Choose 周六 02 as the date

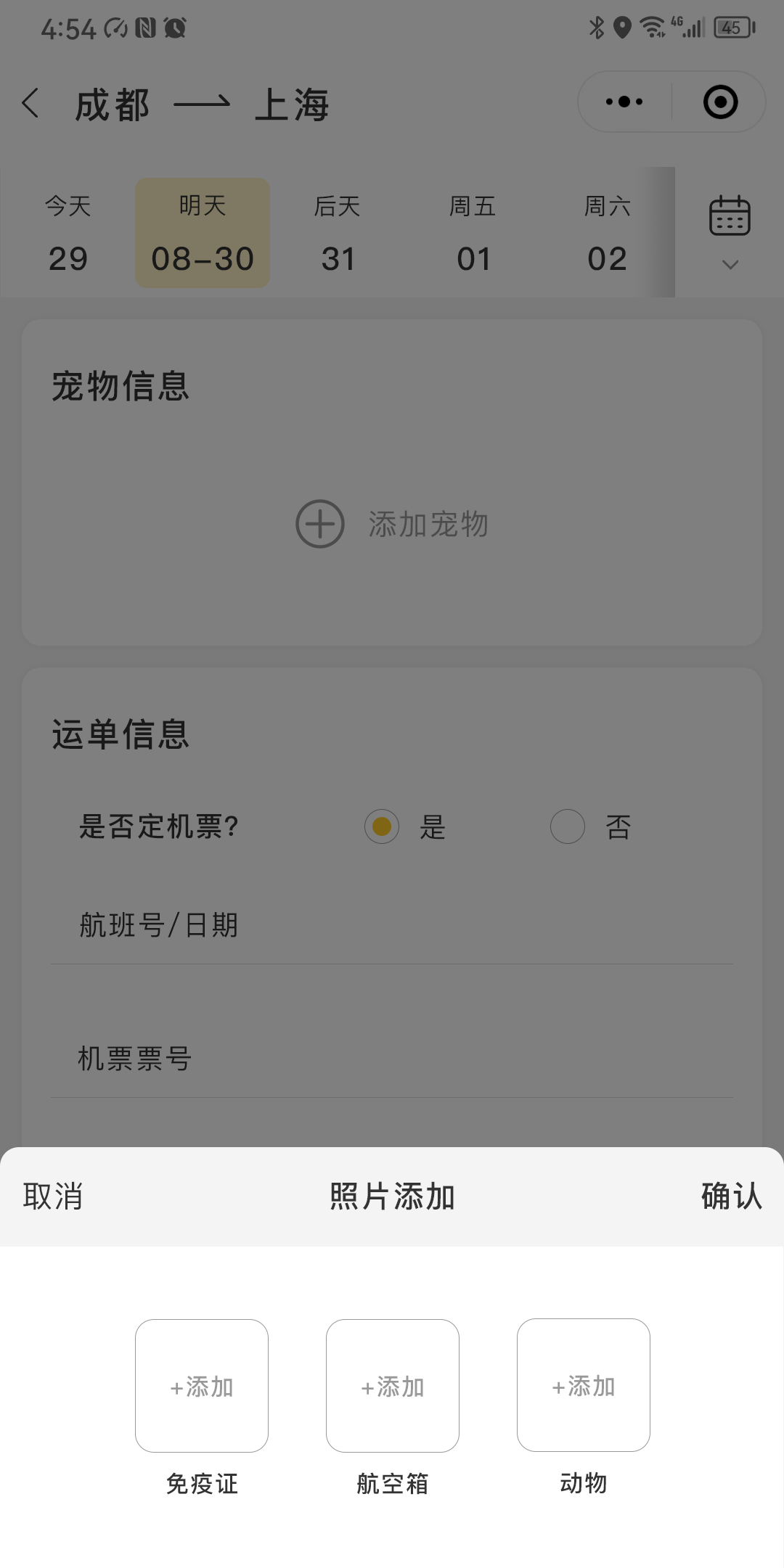[x=607, y=233]
